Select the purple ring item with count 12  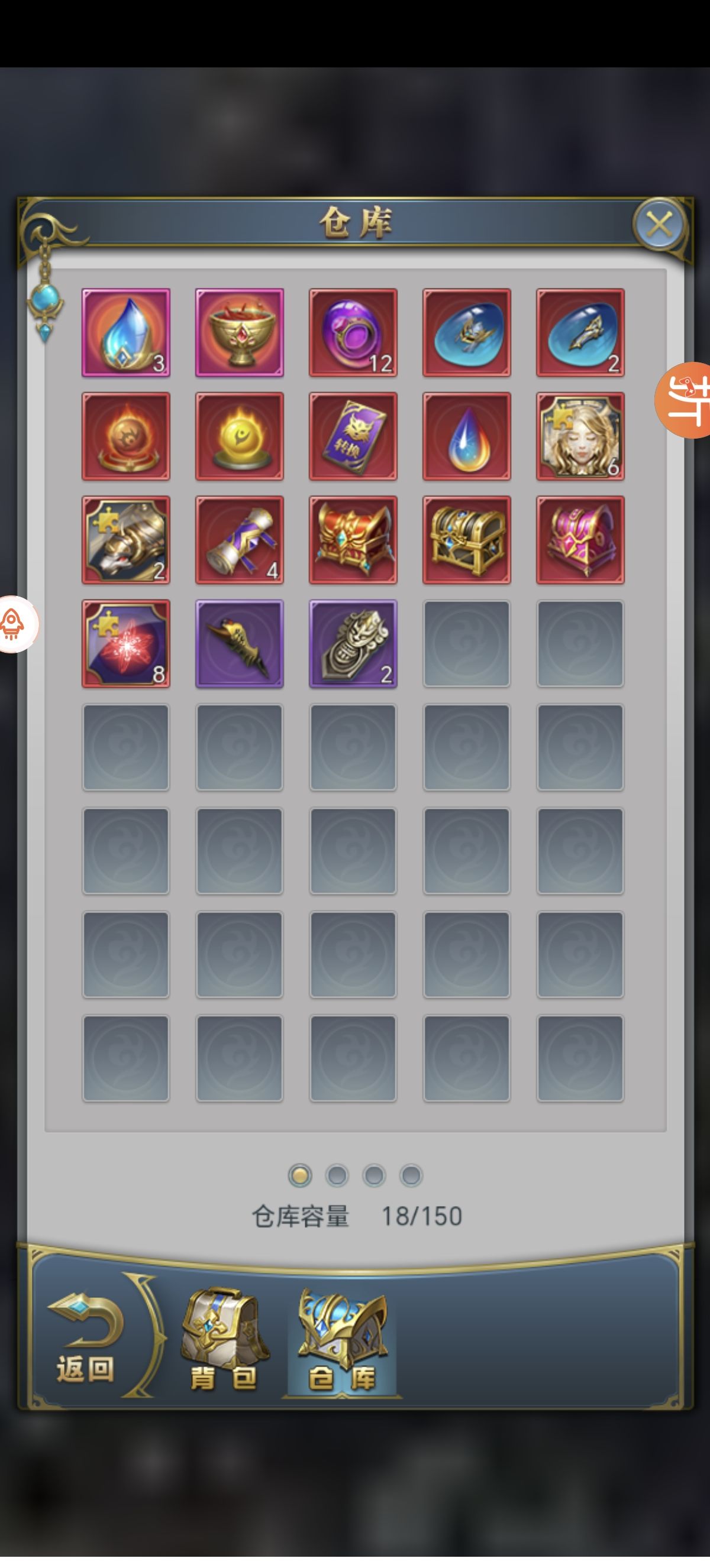(353, 333)
